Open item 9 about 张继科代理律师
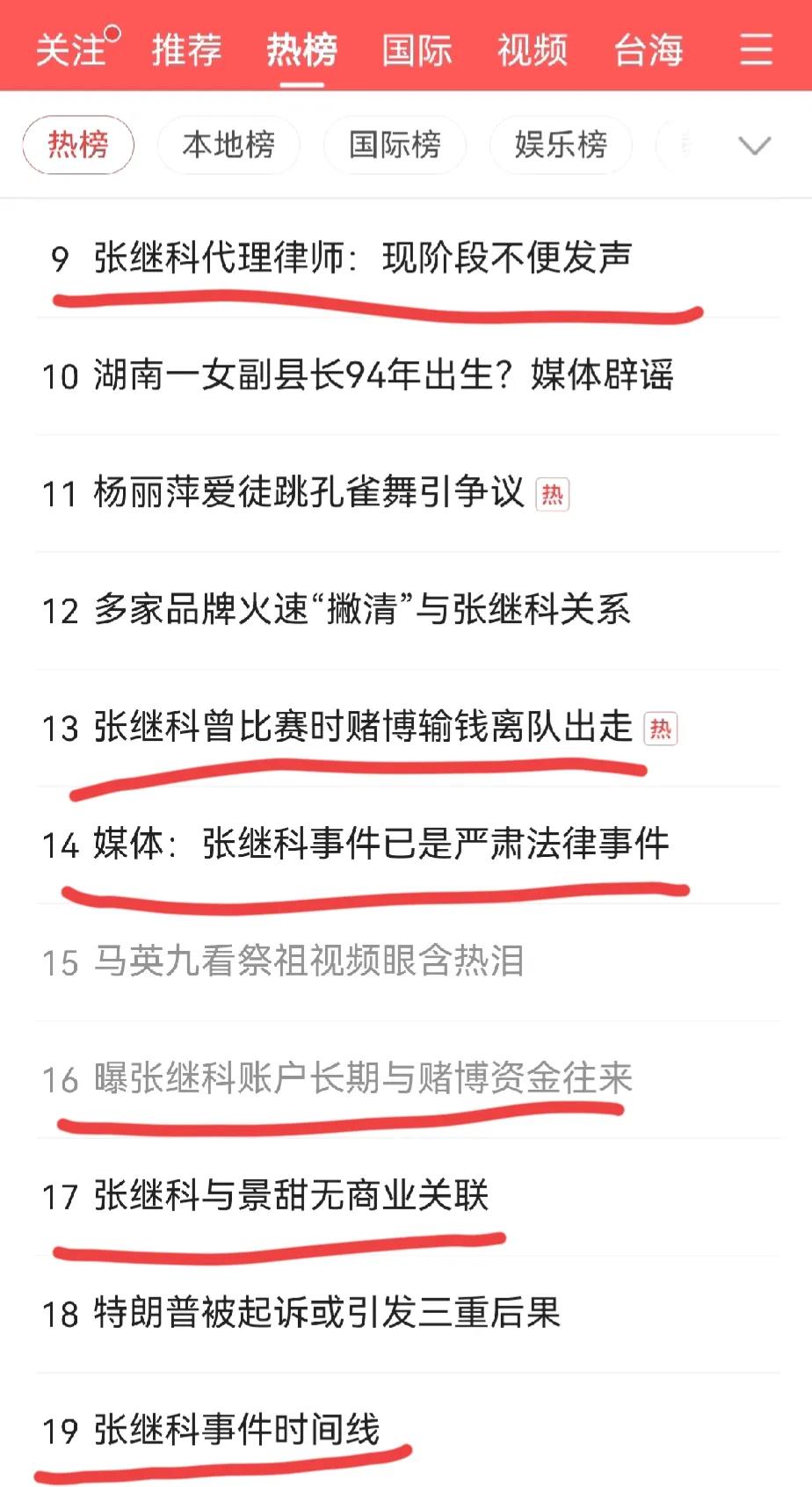This screenshot has width=812, height=1487. pos(408,258)
